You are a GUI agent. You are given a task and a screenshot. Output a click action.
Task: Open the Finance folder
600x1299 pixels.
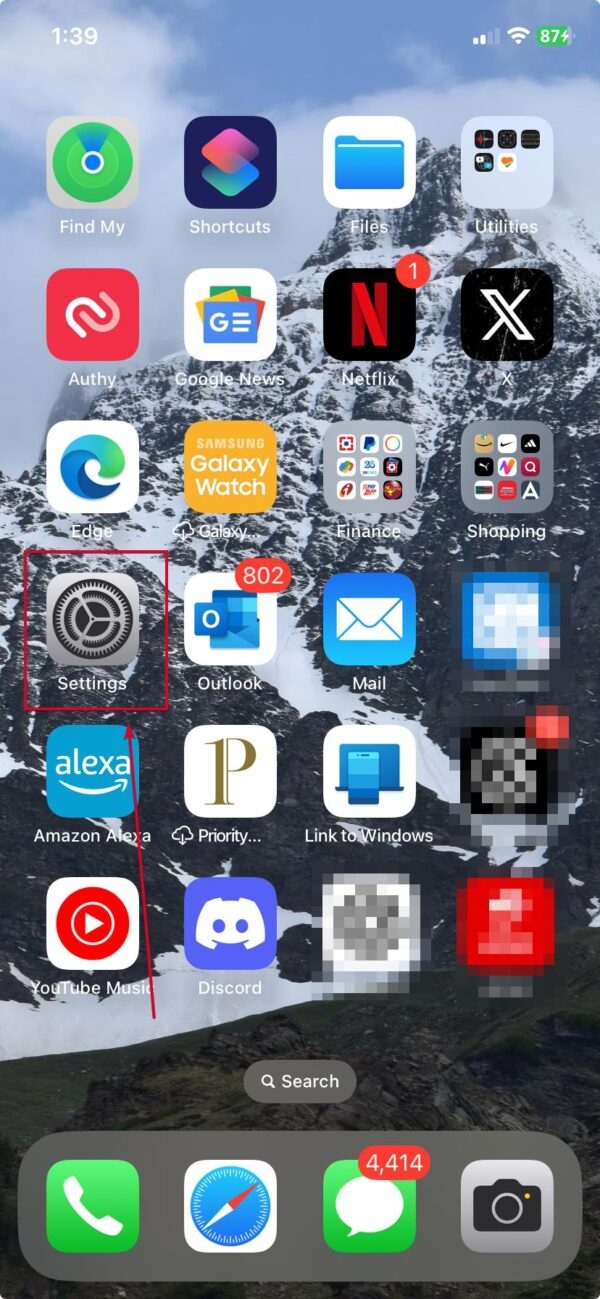click(x=369, y=467)
